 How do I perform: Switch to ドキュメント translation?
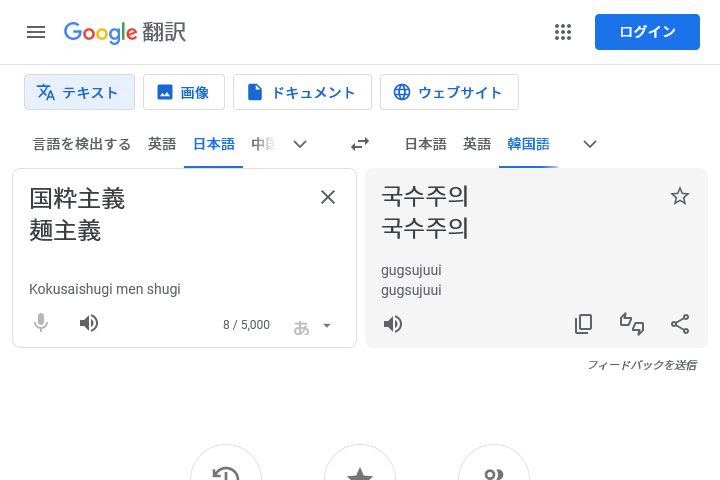(x=302, y=92)
